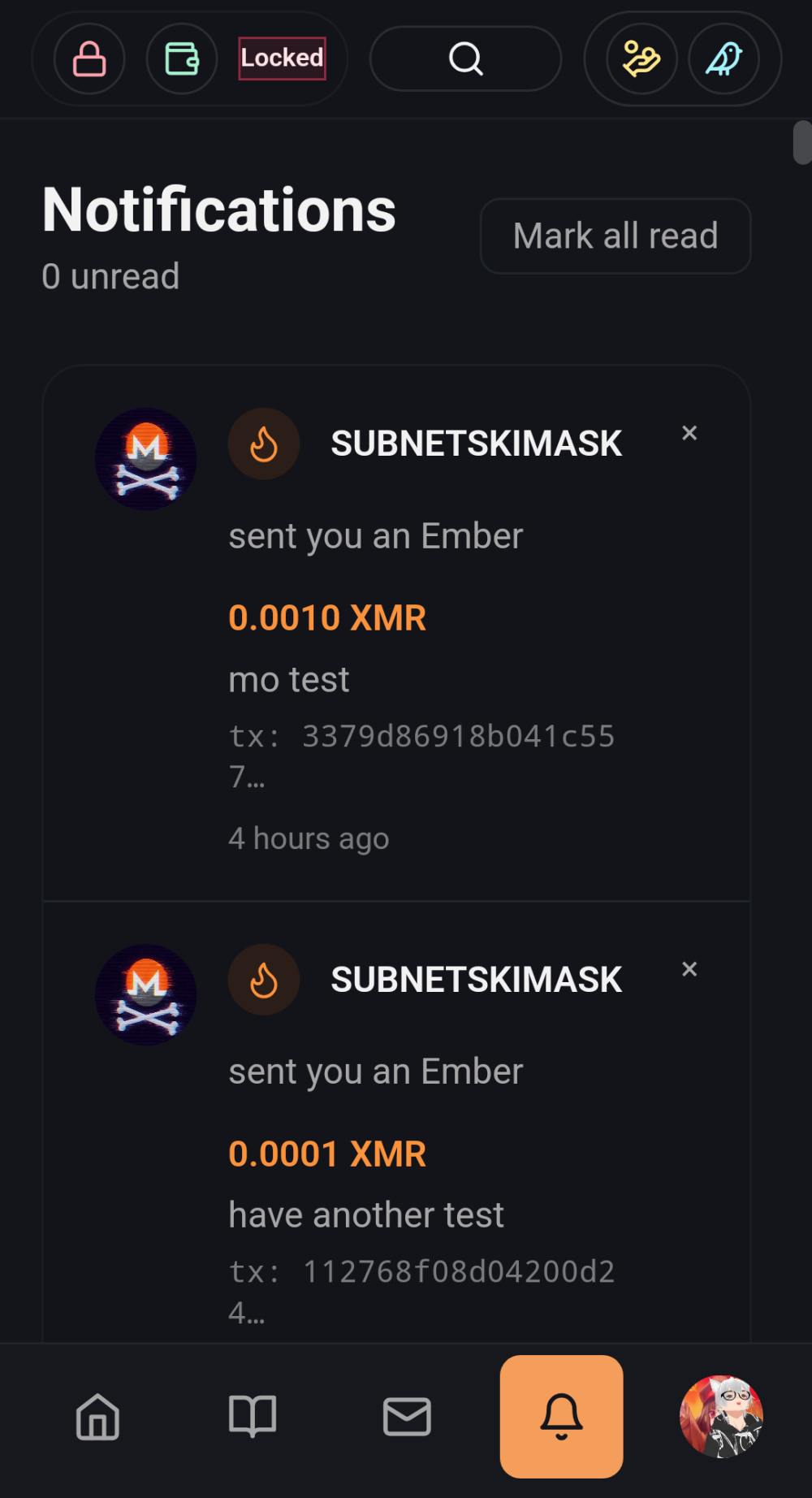This screenshot has width=812, height=1498.
Task: Open your profile avatar tab
Action: click(x=721, y=1417)
